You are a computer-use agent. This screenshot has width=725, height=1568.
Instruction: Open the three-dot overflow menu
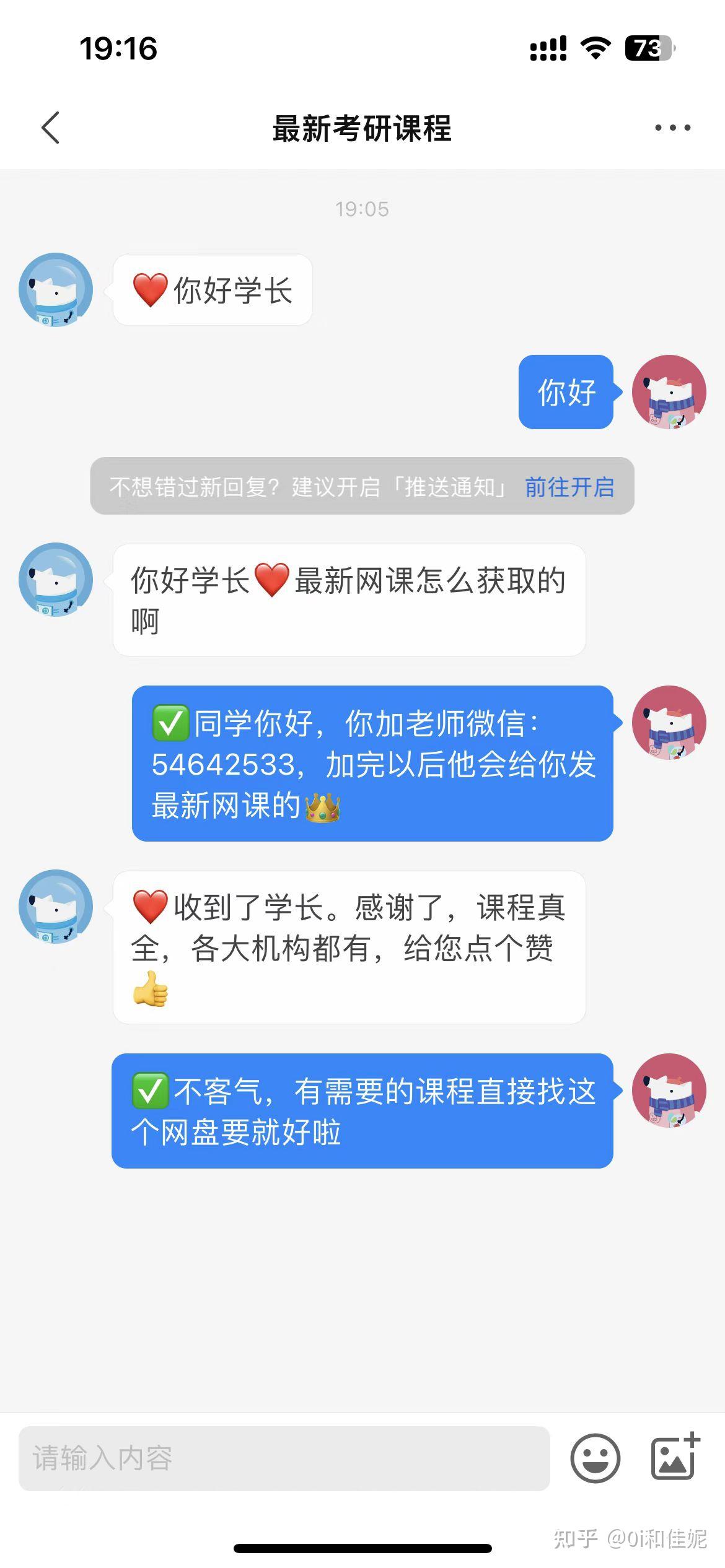(672, 128)
